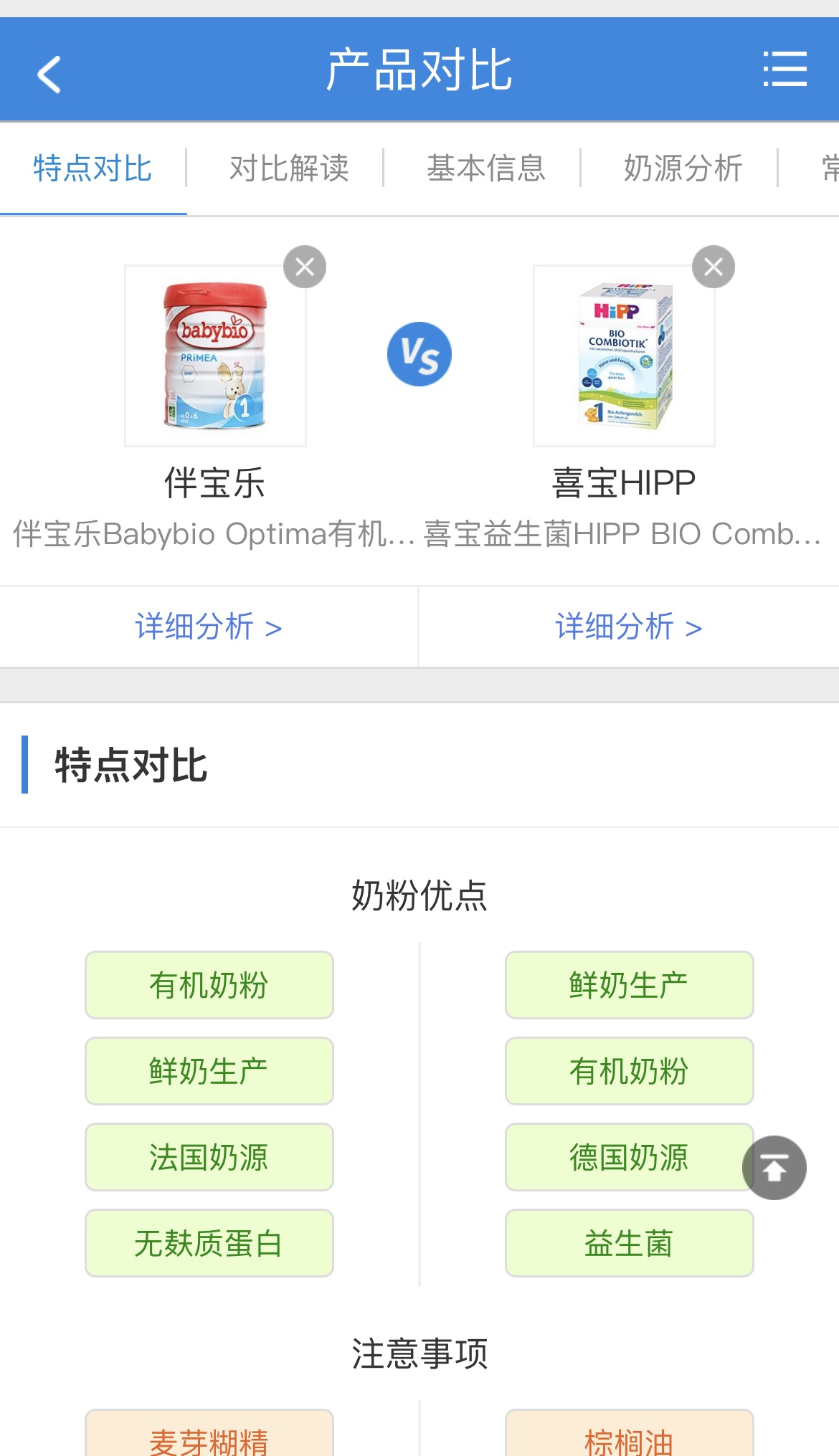Tap the 法国奶源 feature tag

pyautogui.click(x=209, y=1157)
